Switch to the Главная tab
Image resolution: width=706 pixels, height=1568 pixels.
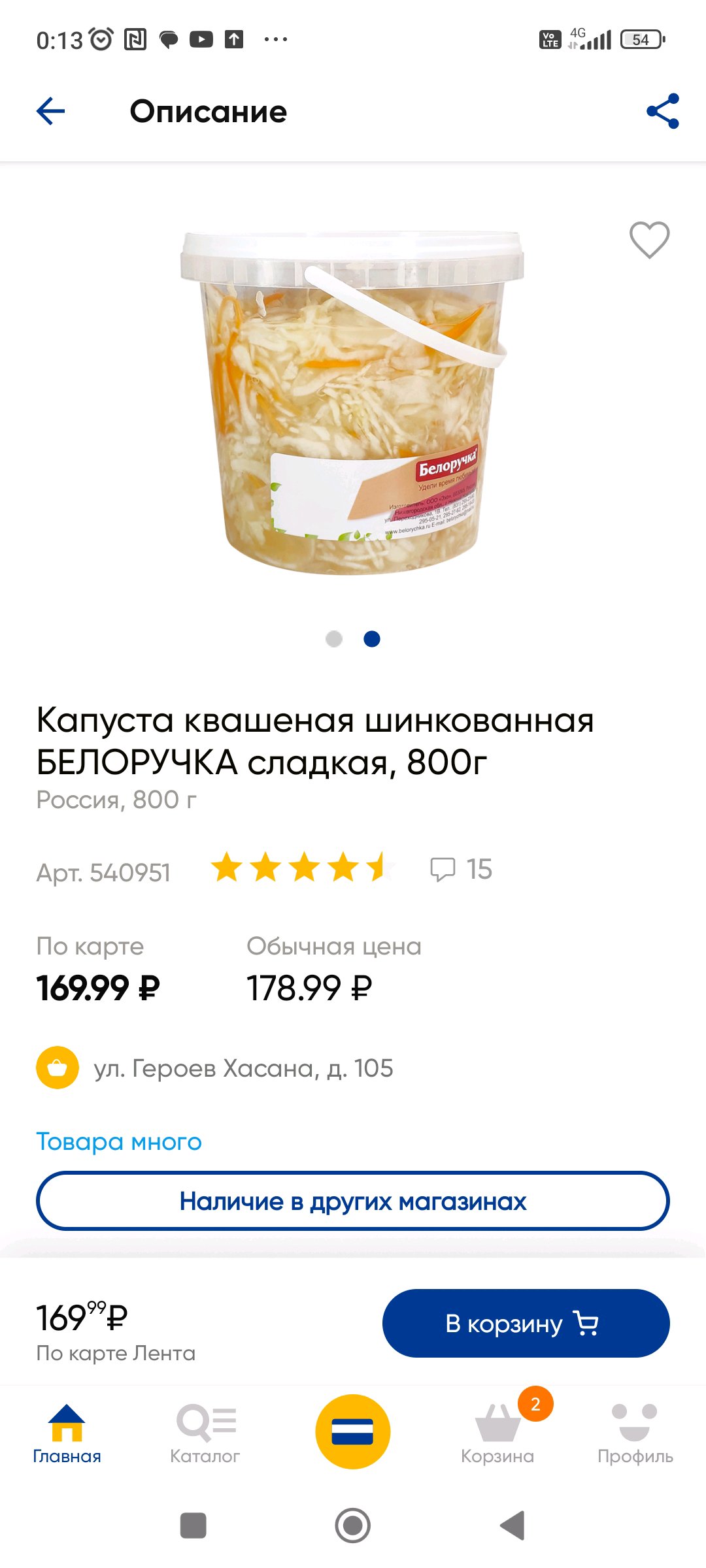point(67,1433)
